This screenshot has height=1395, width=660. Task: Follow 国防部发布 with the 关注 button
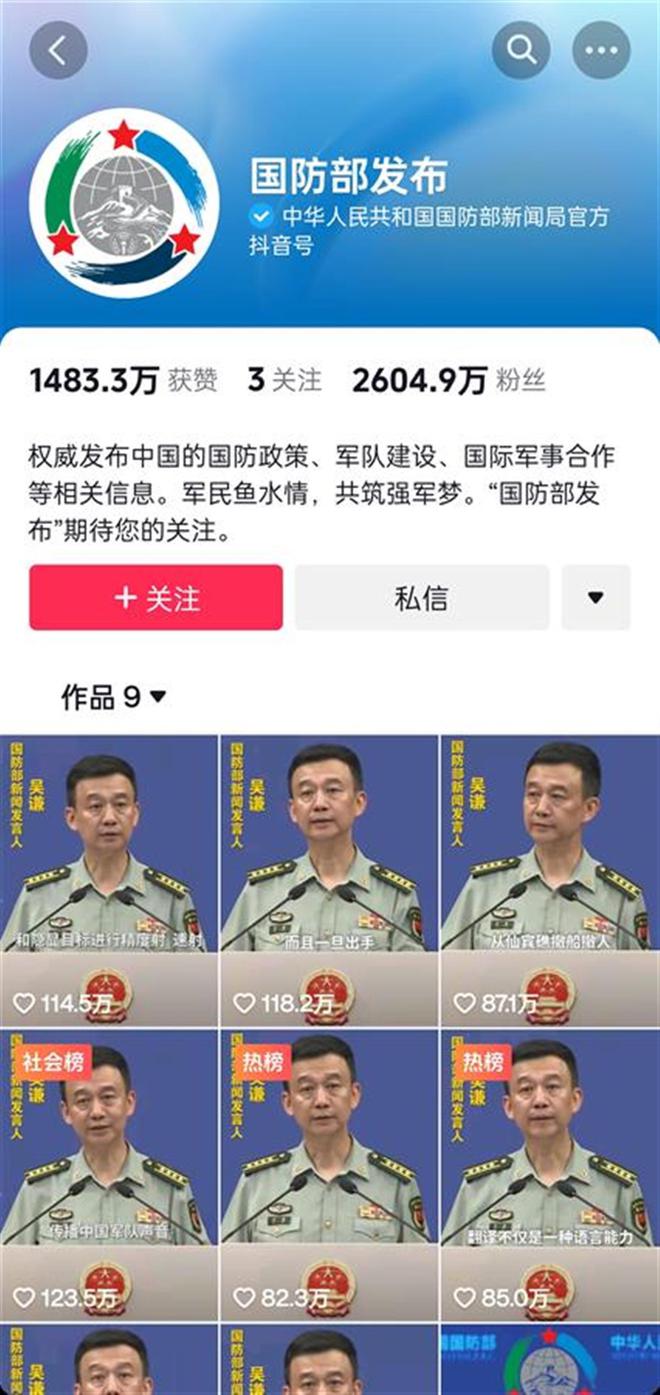(156, 598)
